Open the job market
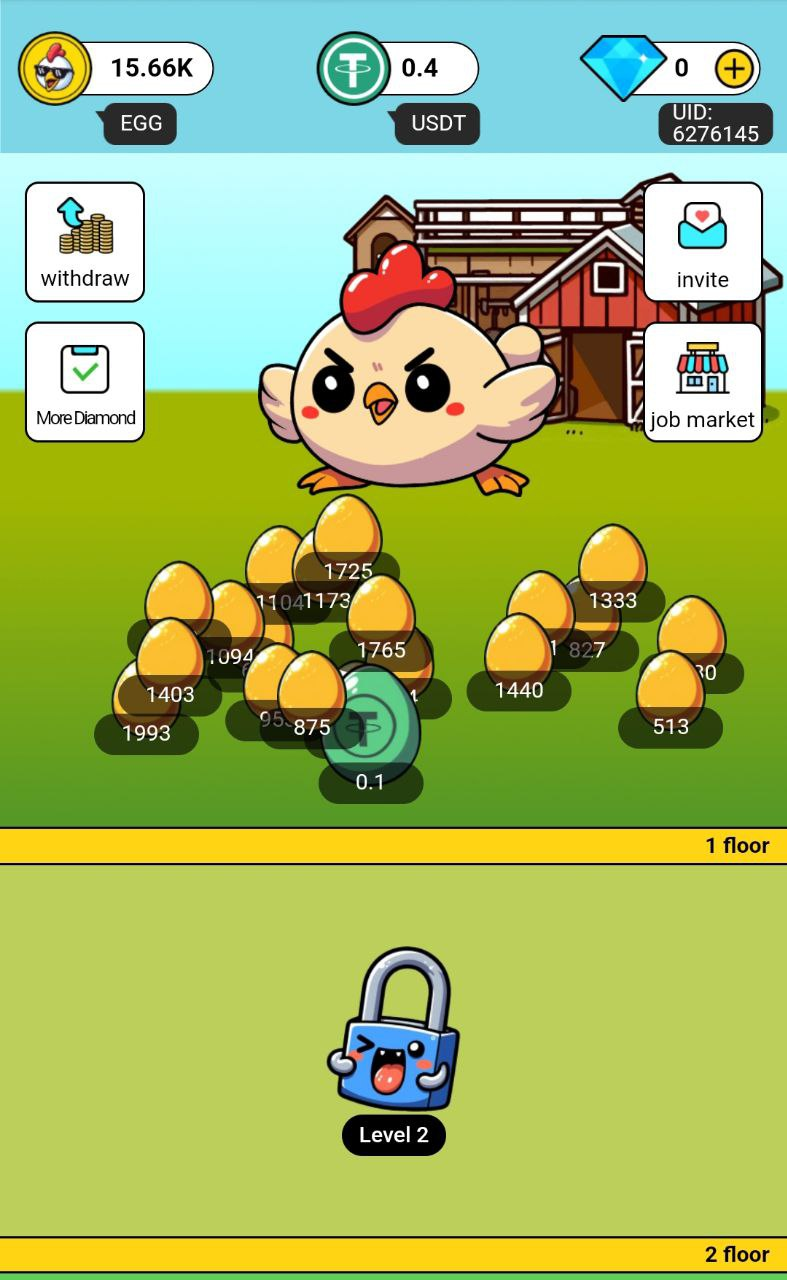Viewport: 787px width, 1280px height. 702,382
